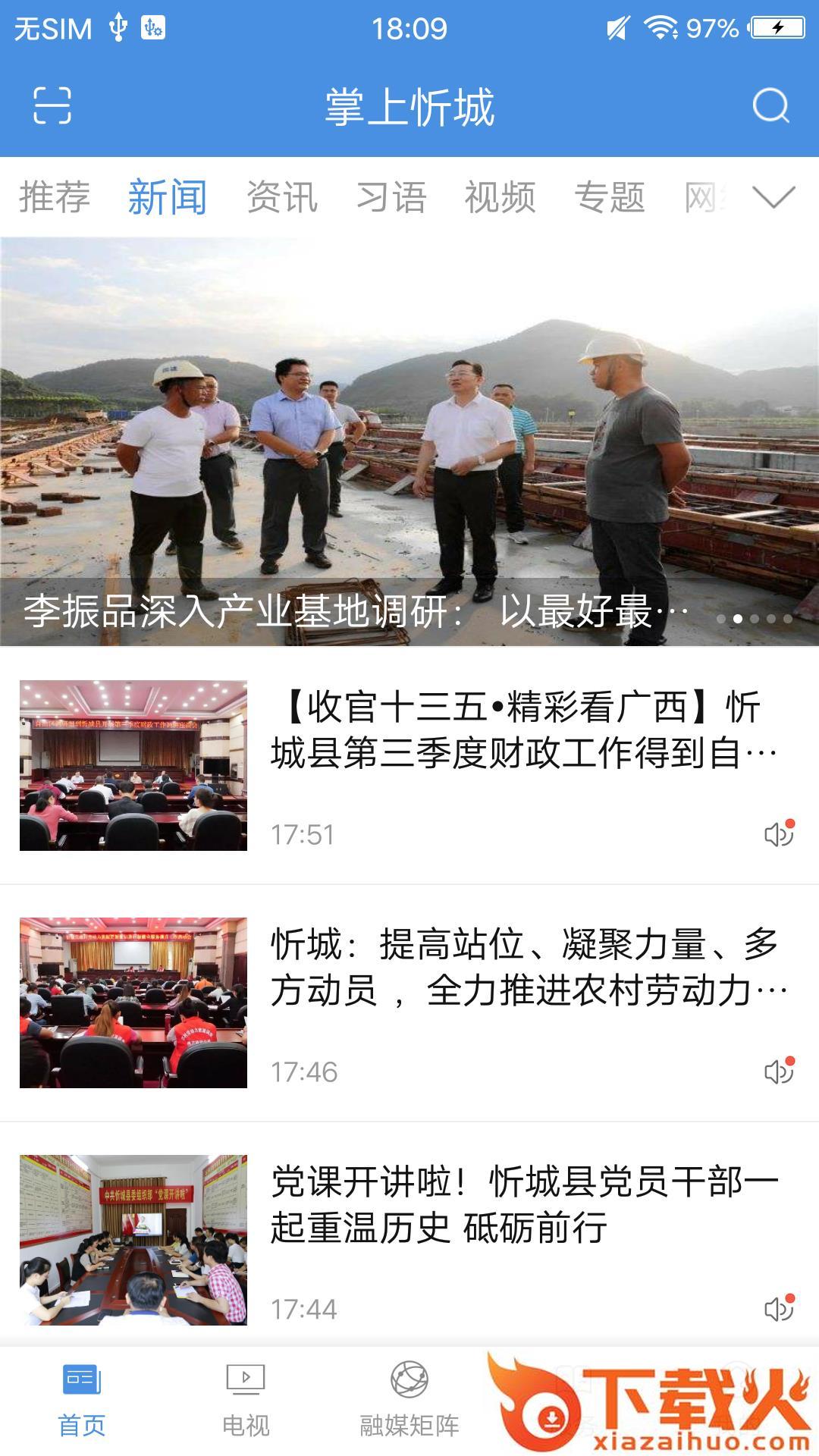The width and height of the screenshot is (819, 1456).
Task: Switch to the 推荐 tab
Action: (55, 197)
